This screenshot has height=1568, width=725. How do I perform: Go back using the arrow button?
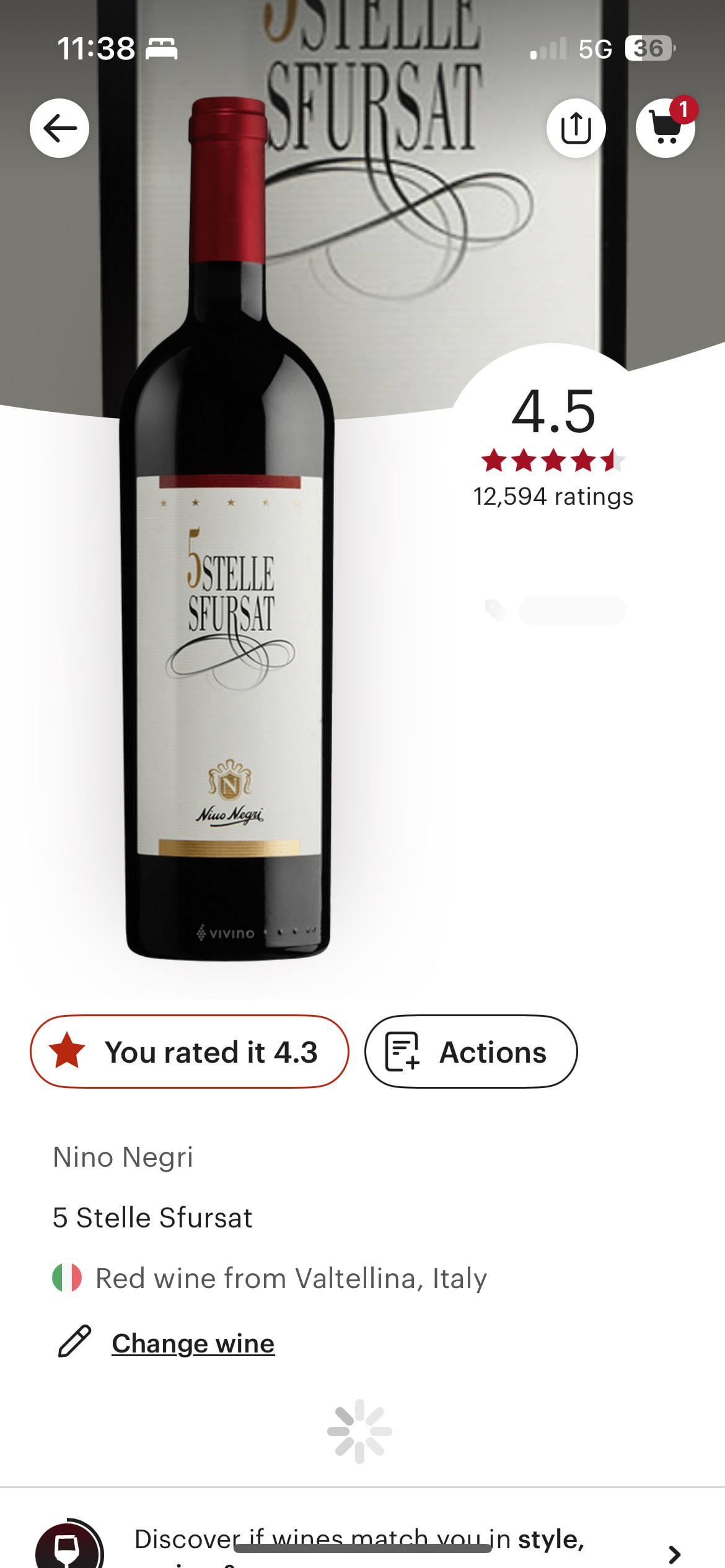(59, 128)
